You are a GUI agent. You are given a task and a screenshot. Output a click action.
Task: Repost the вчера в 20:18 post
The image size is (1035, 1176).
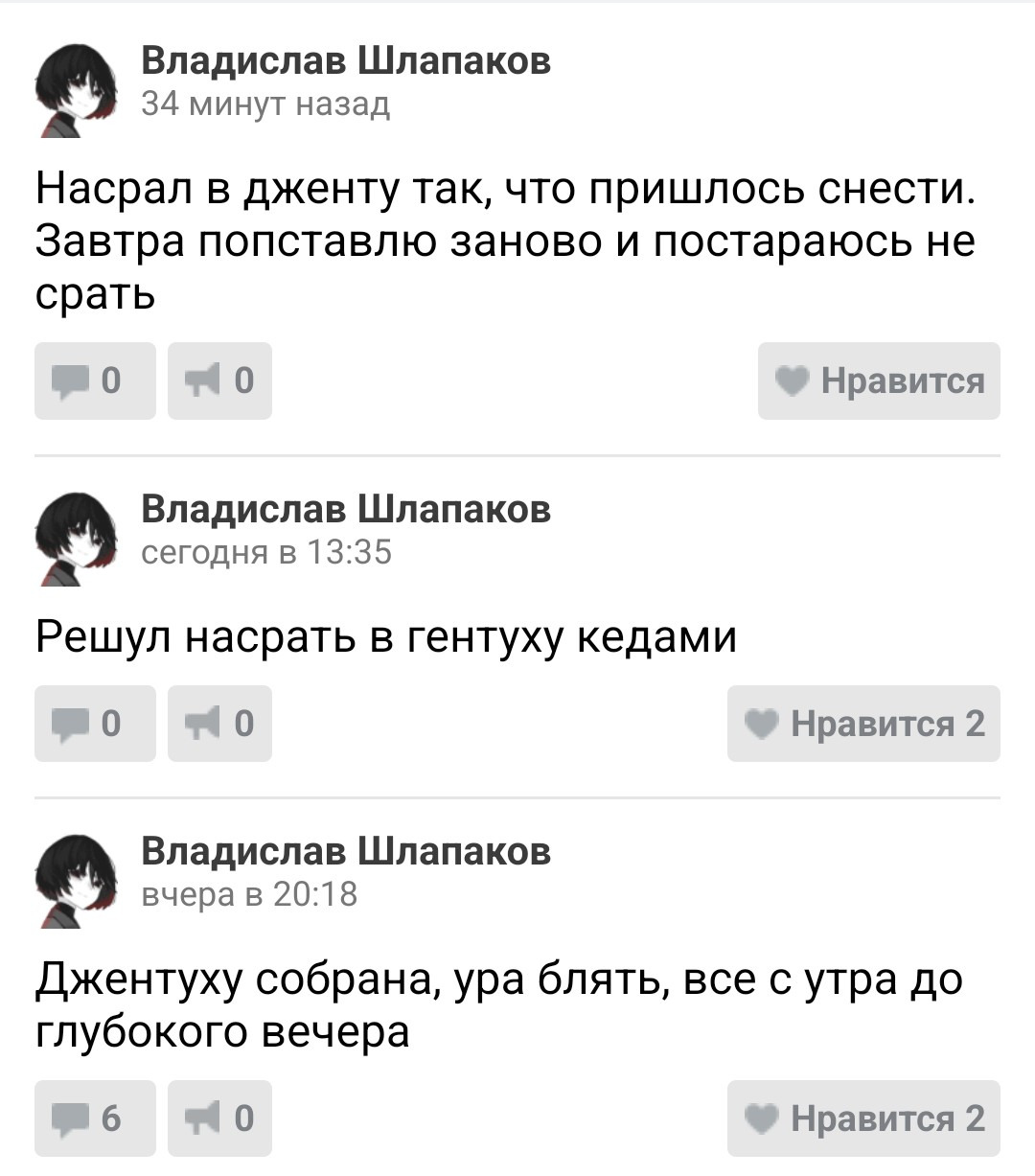point(219,1118)
